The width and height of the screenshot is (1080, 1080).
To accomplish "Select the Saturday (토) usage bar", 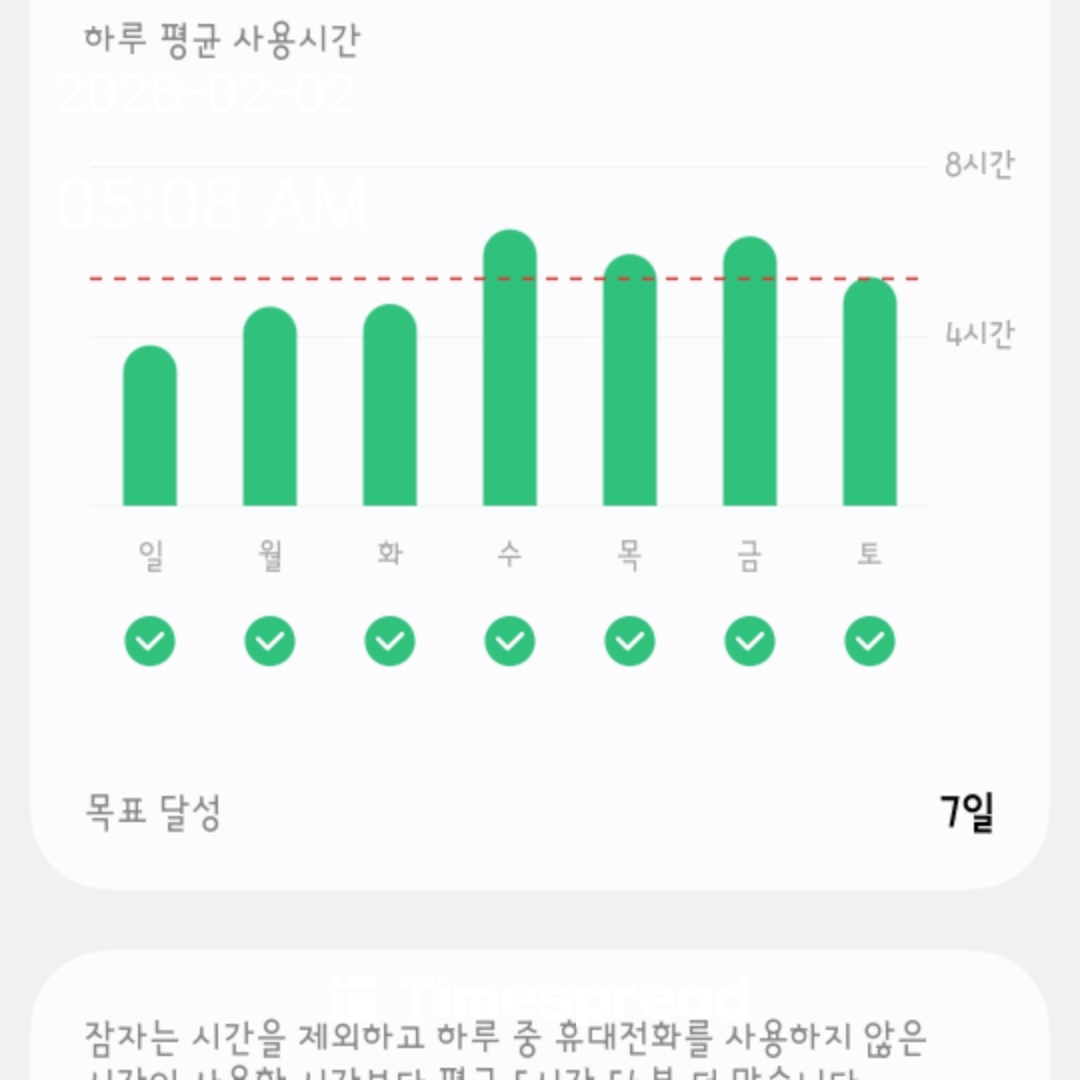I will [x=870, y=393].
